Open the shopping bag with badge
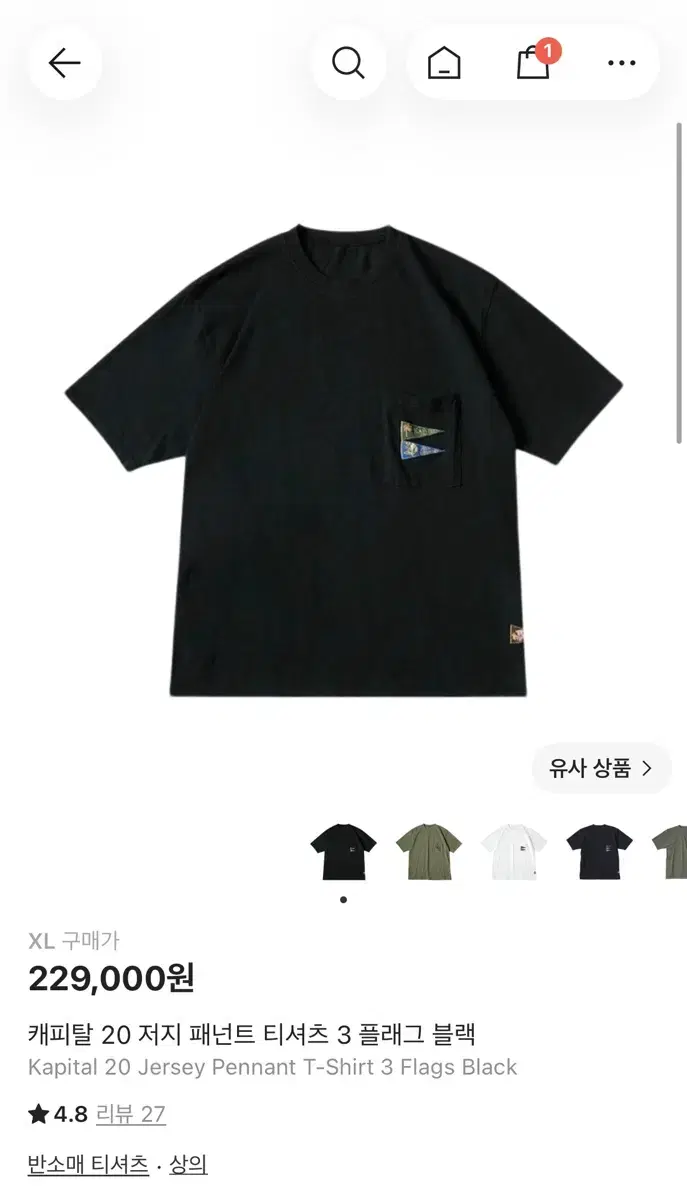 coord(535,61)
